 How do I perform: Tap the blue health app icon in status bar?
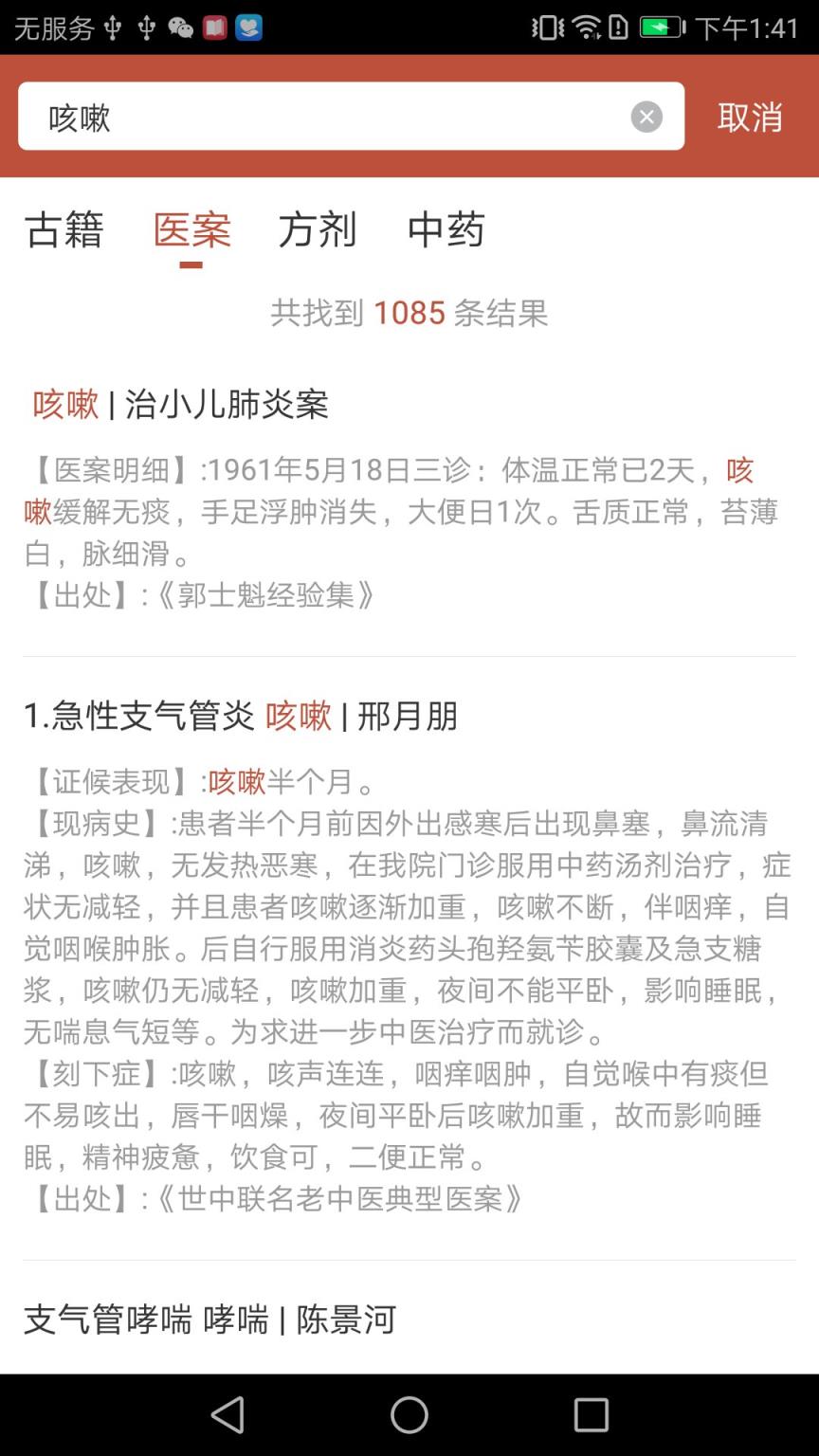(248, 27)
